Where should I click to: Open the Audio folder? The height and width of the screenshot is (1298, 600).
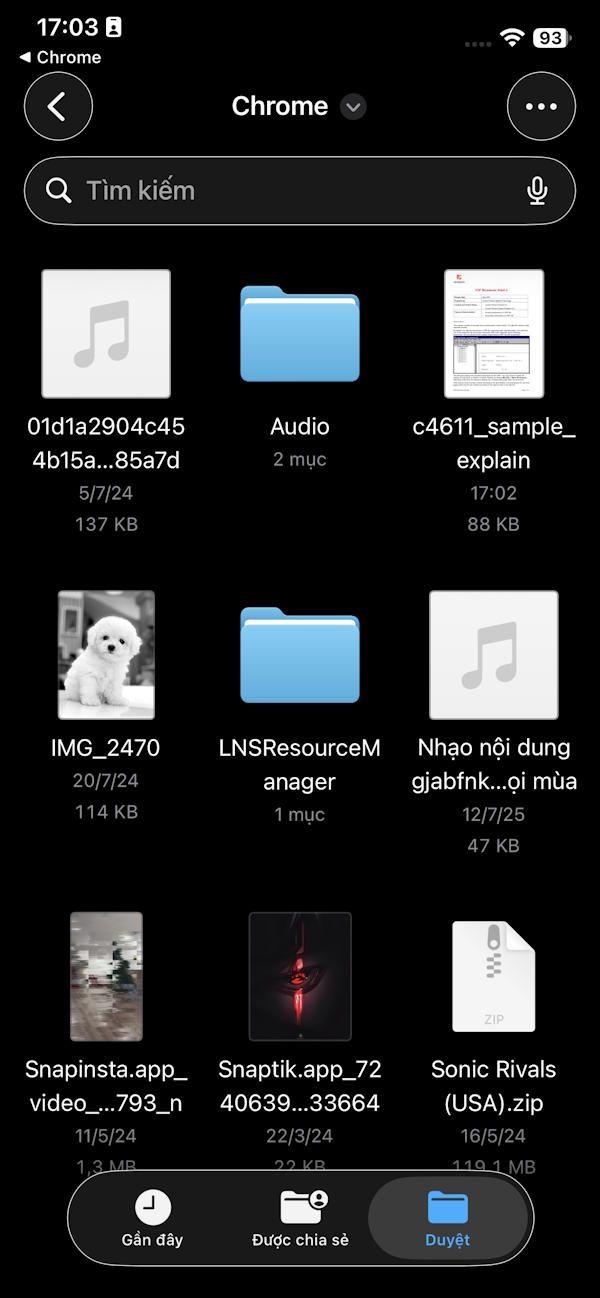tap(300, 334)
